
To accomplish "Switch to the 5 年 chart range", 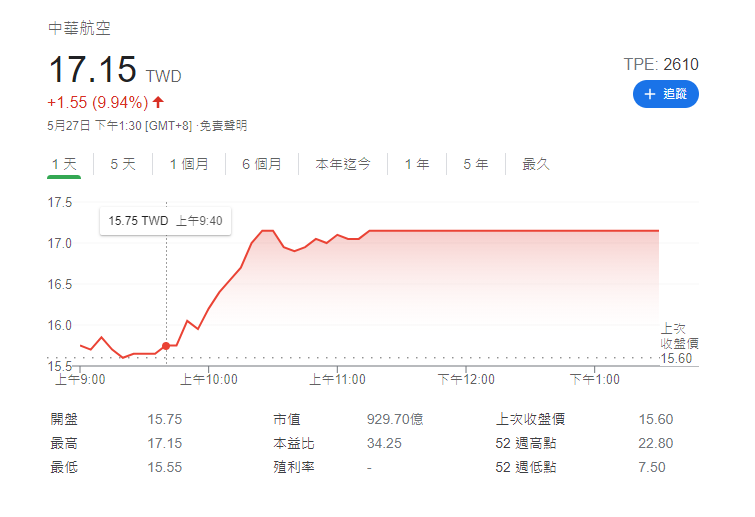I will point(476,164).
